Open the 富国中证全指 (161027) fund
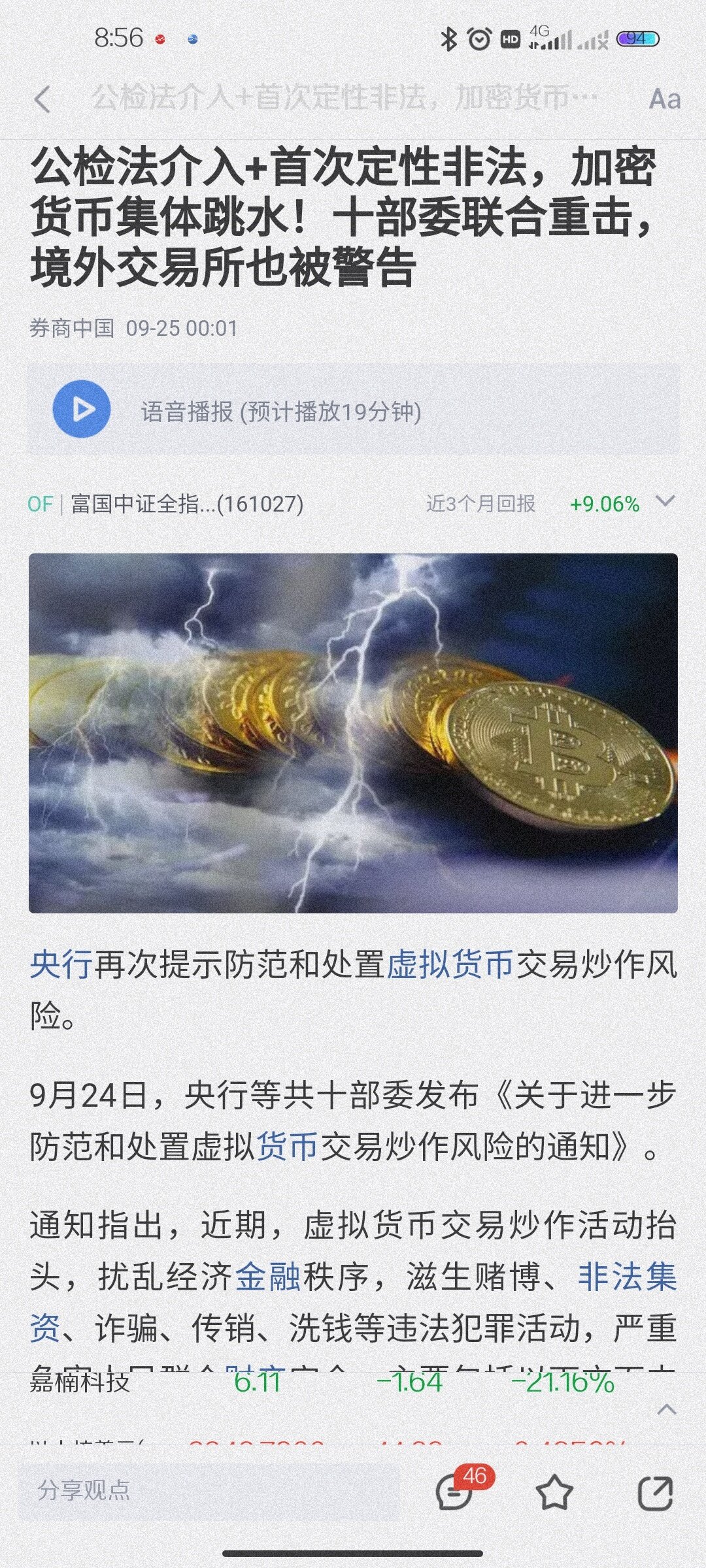Image resolution: width=706 pixels, height=1568 pixels. click(x=187, y=504)
